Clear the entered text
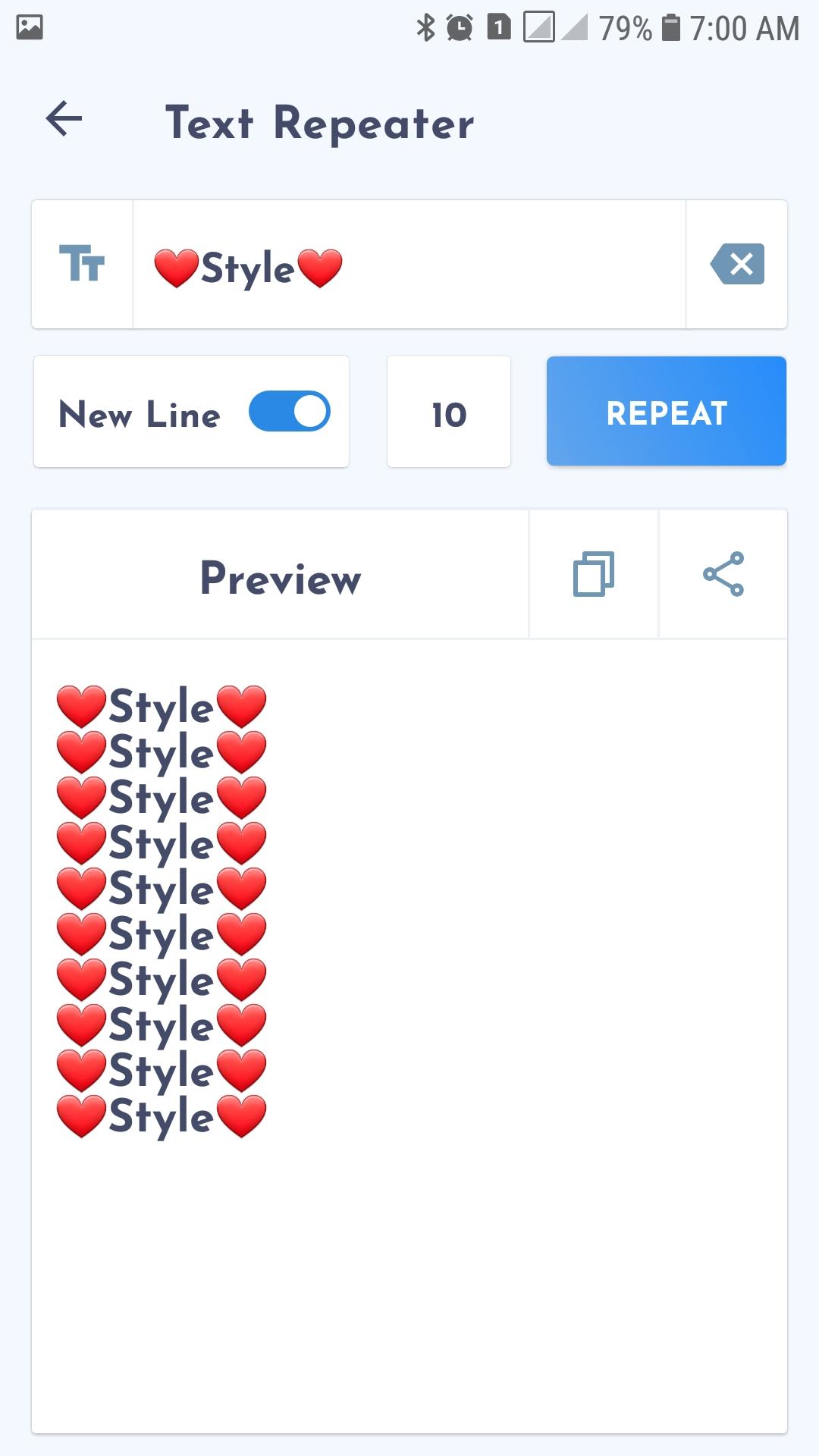The image size is (819, 1456). coord(737,264)
